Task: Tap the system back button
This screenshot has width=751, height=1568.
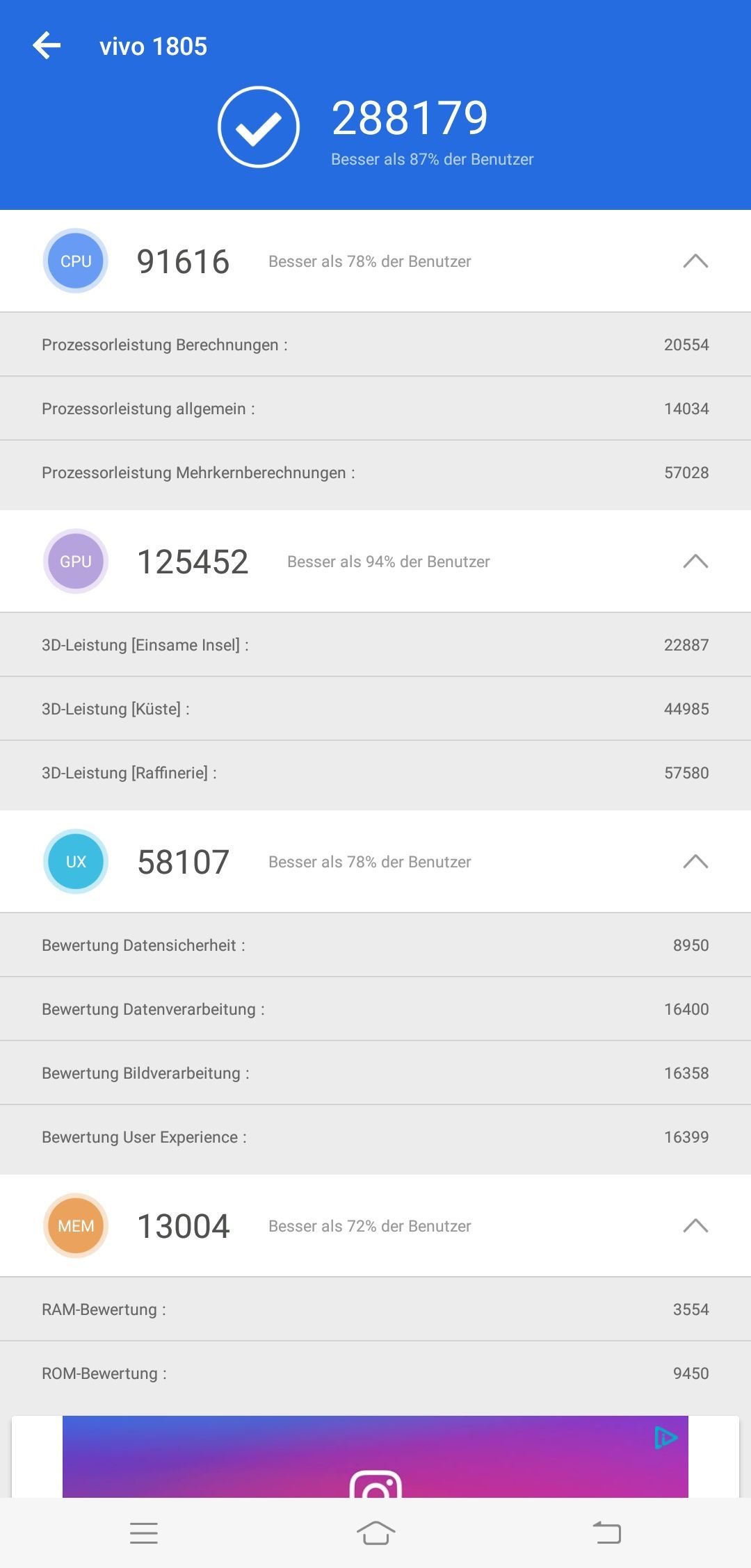Action: [606, 1533]
